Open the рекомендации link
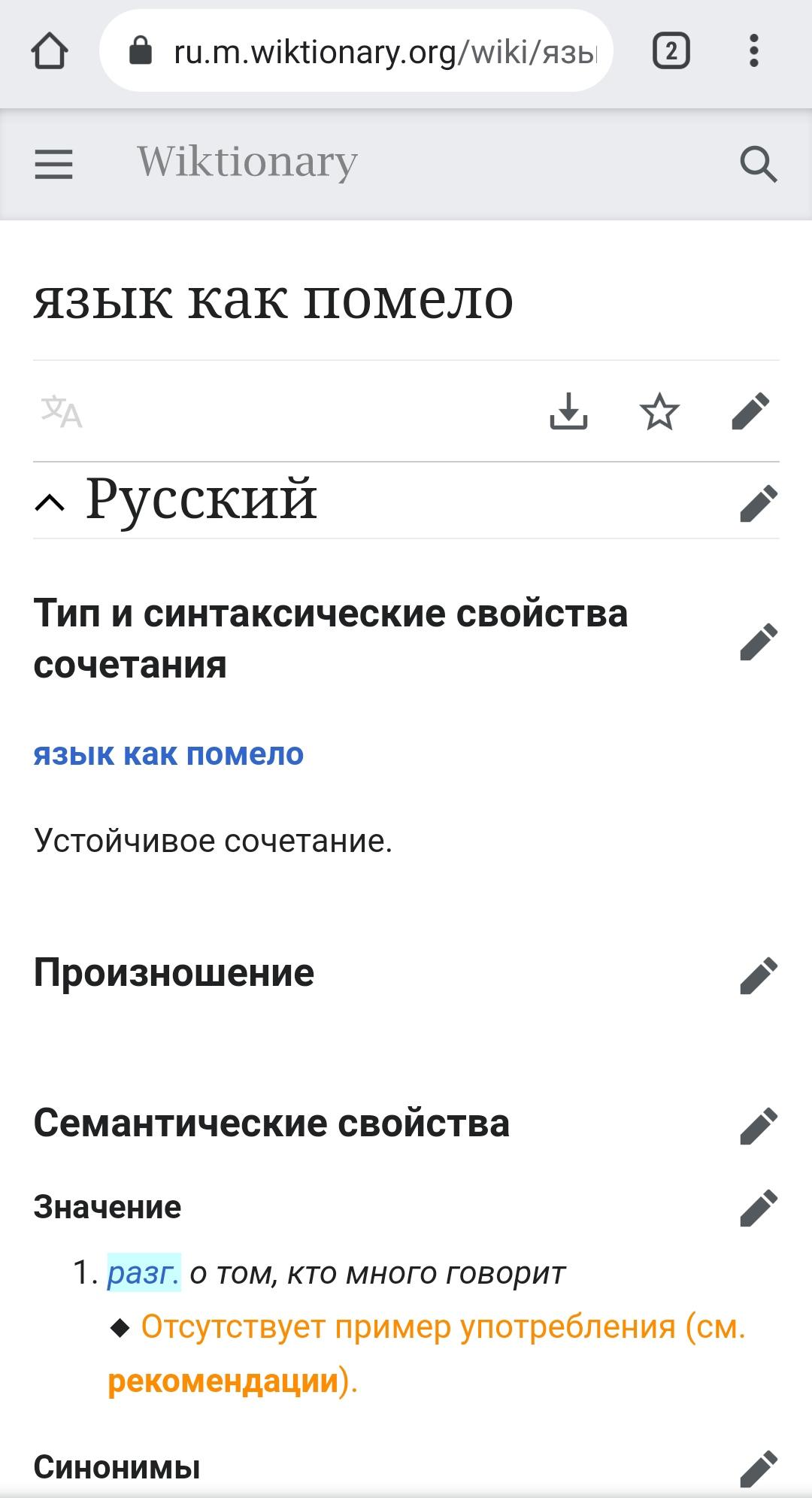The image size is (812, 1498). click(223, 1381)
